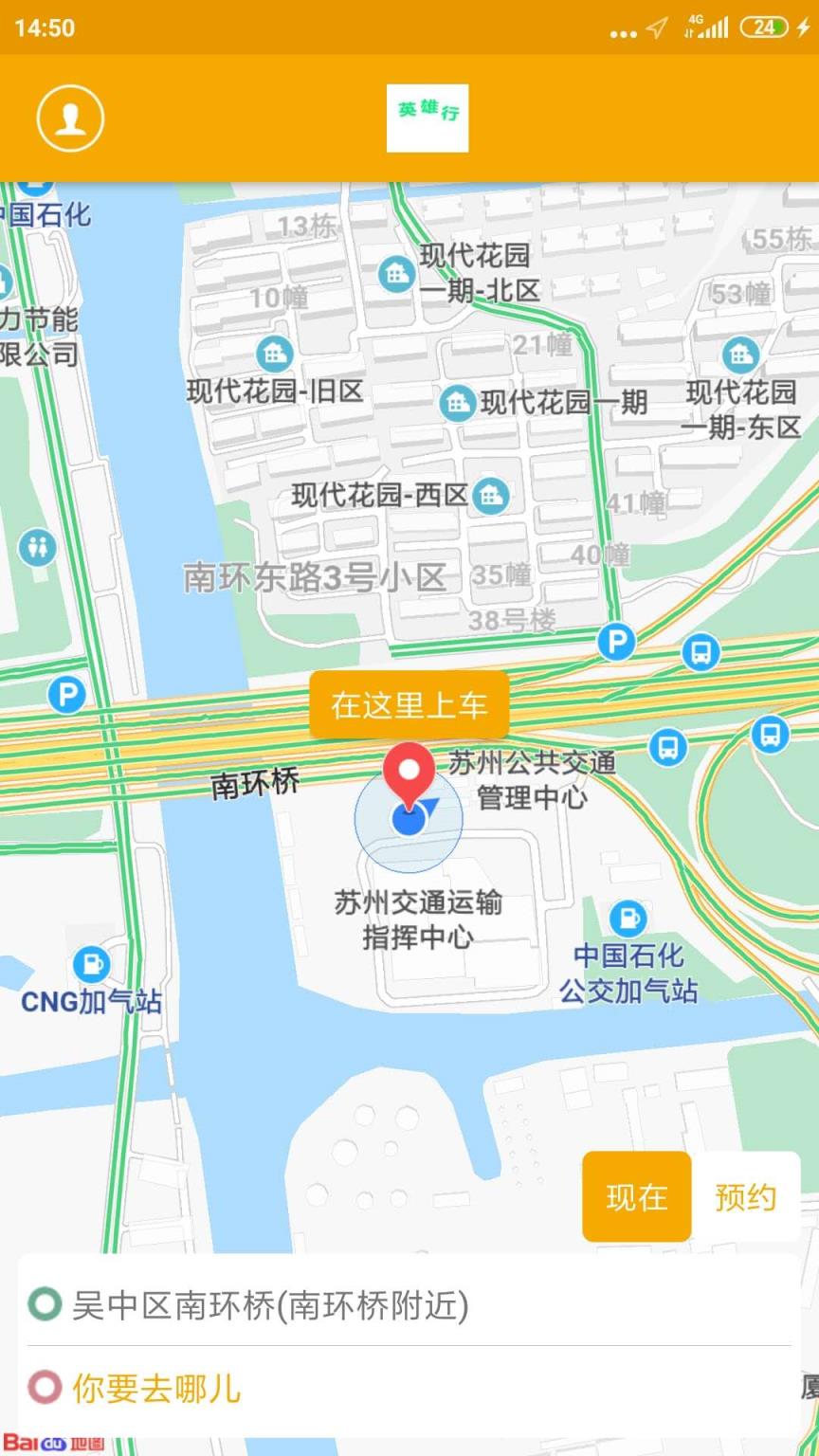
Task: Tap the 你要去哪儿 destination field
Action: 155,1389
